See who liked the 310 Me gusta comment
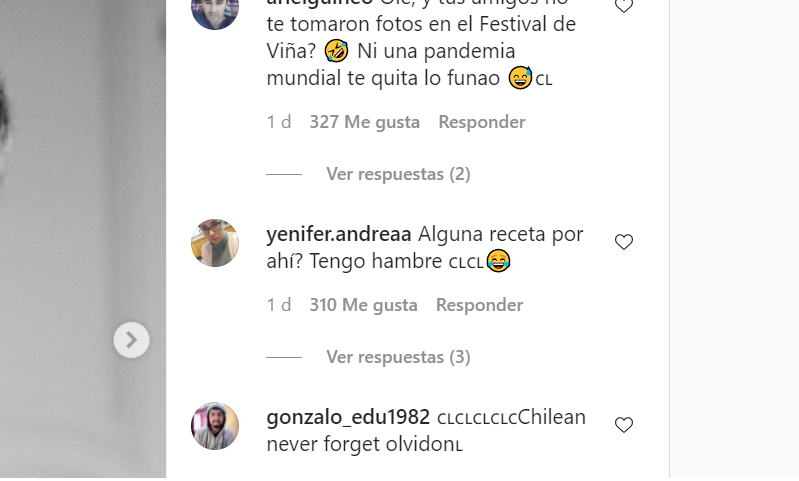Screen dimensions: 799x481 363,305
